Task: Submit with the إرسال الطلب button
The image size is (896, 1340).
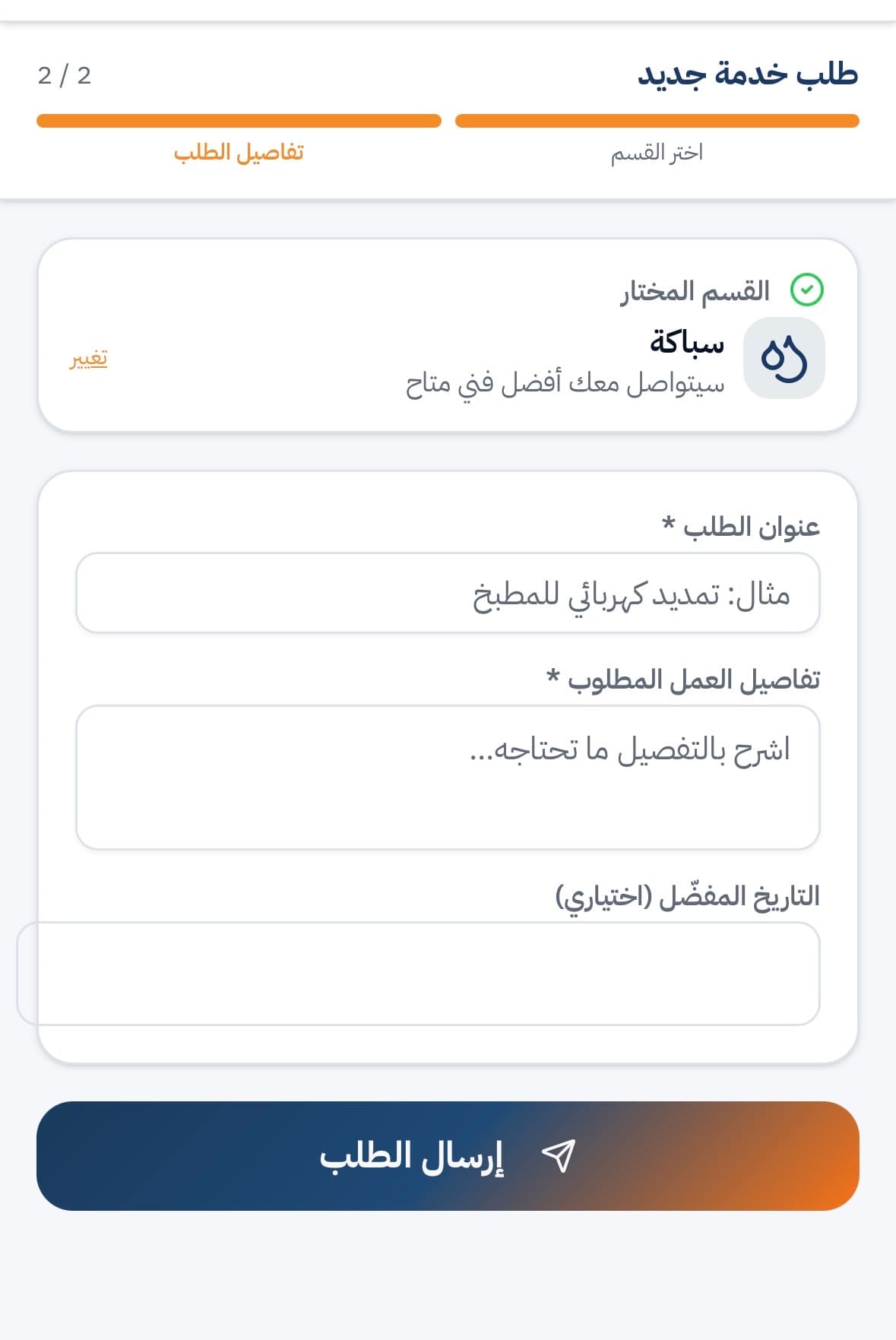Action: 448,1156
